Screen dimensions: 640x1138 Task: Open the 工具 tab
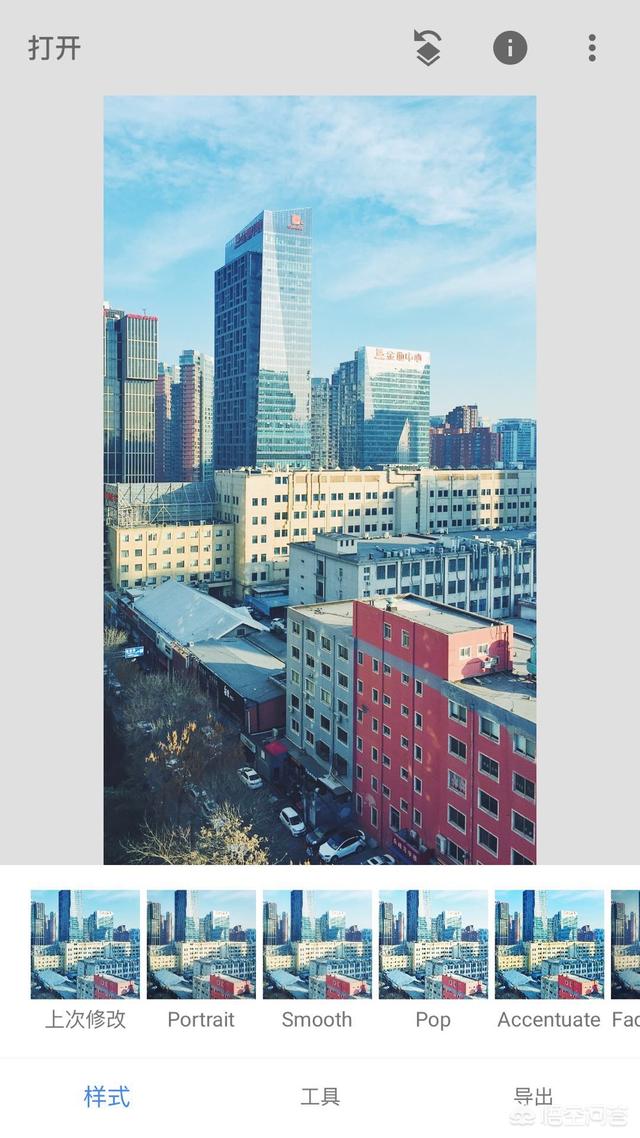(320, 1097)
